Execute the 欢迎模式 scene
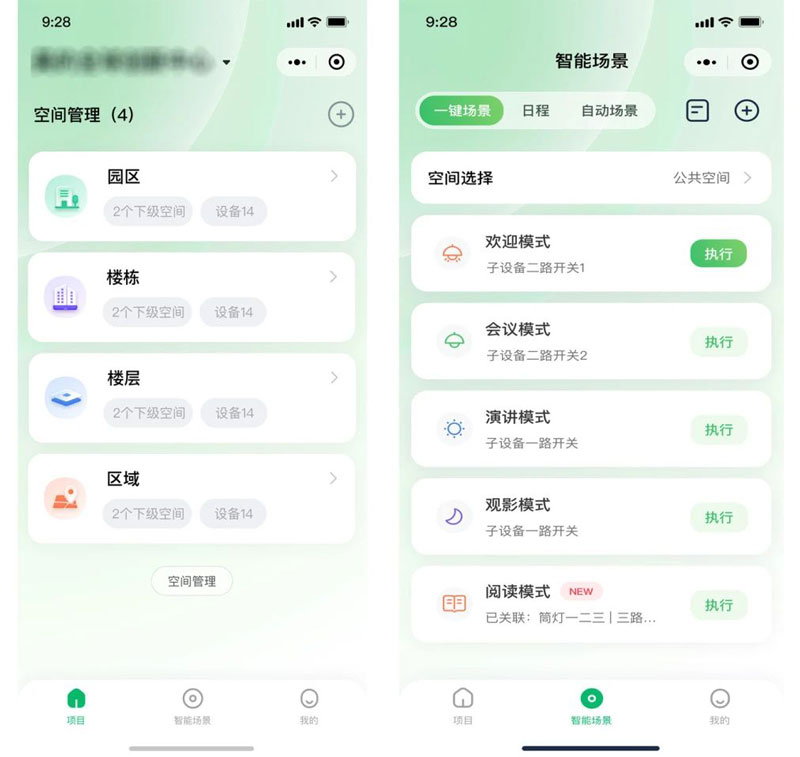The height and width of the screenshot is (757, 800). 718,254
